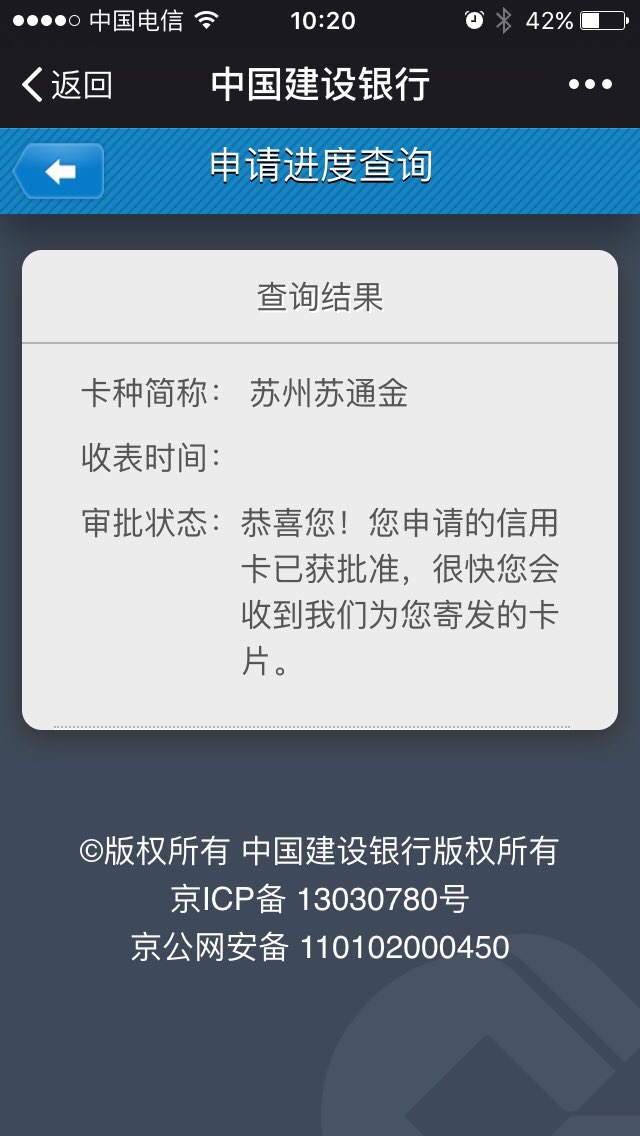Tap the blue back arrow button
The width and height of the screenshot is (640, 1136).
pyautogui.click(x=59, y=171)
